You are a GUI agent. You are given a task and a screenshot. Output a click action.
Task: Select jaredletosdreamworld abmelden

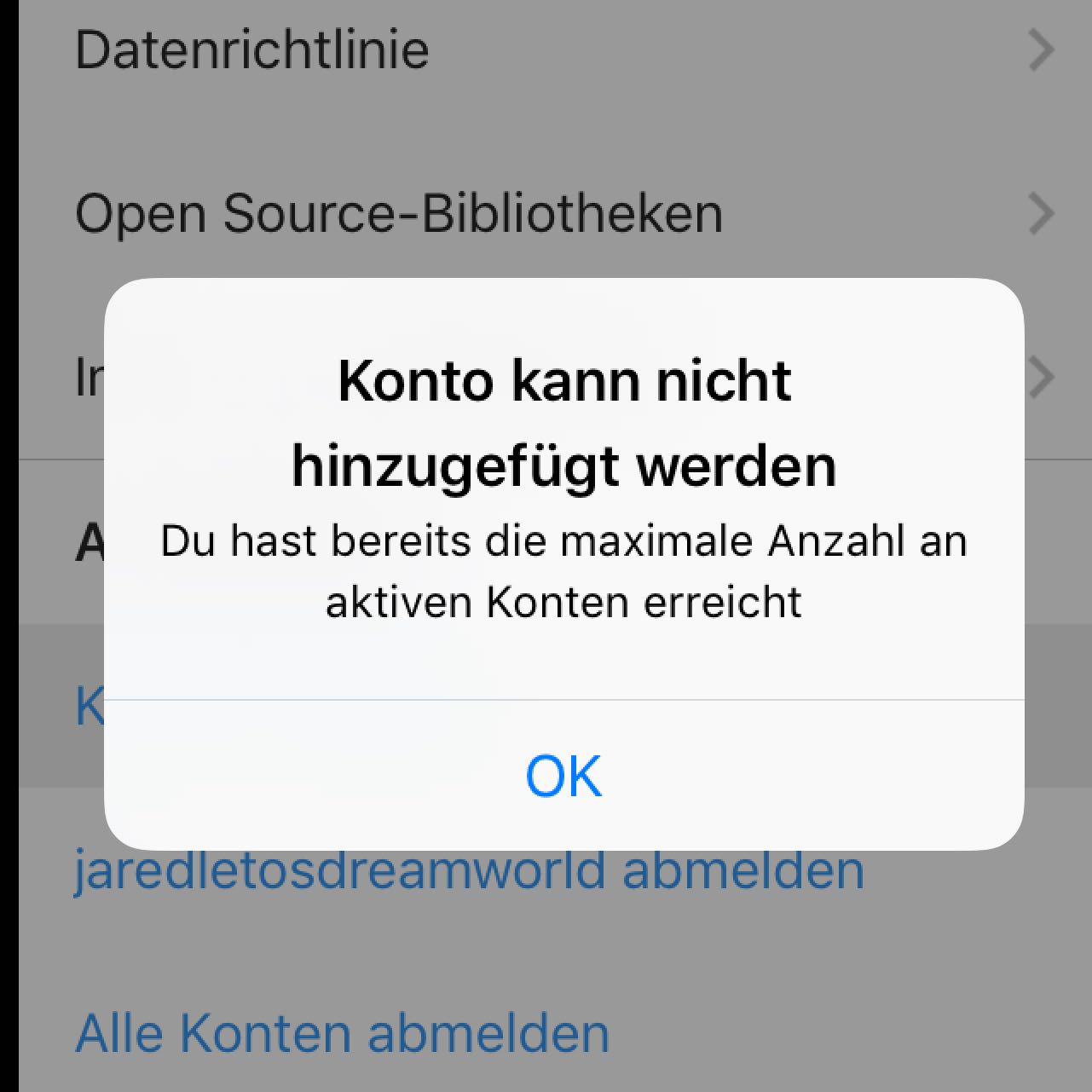pyautogui.click(x=470, y=871)
